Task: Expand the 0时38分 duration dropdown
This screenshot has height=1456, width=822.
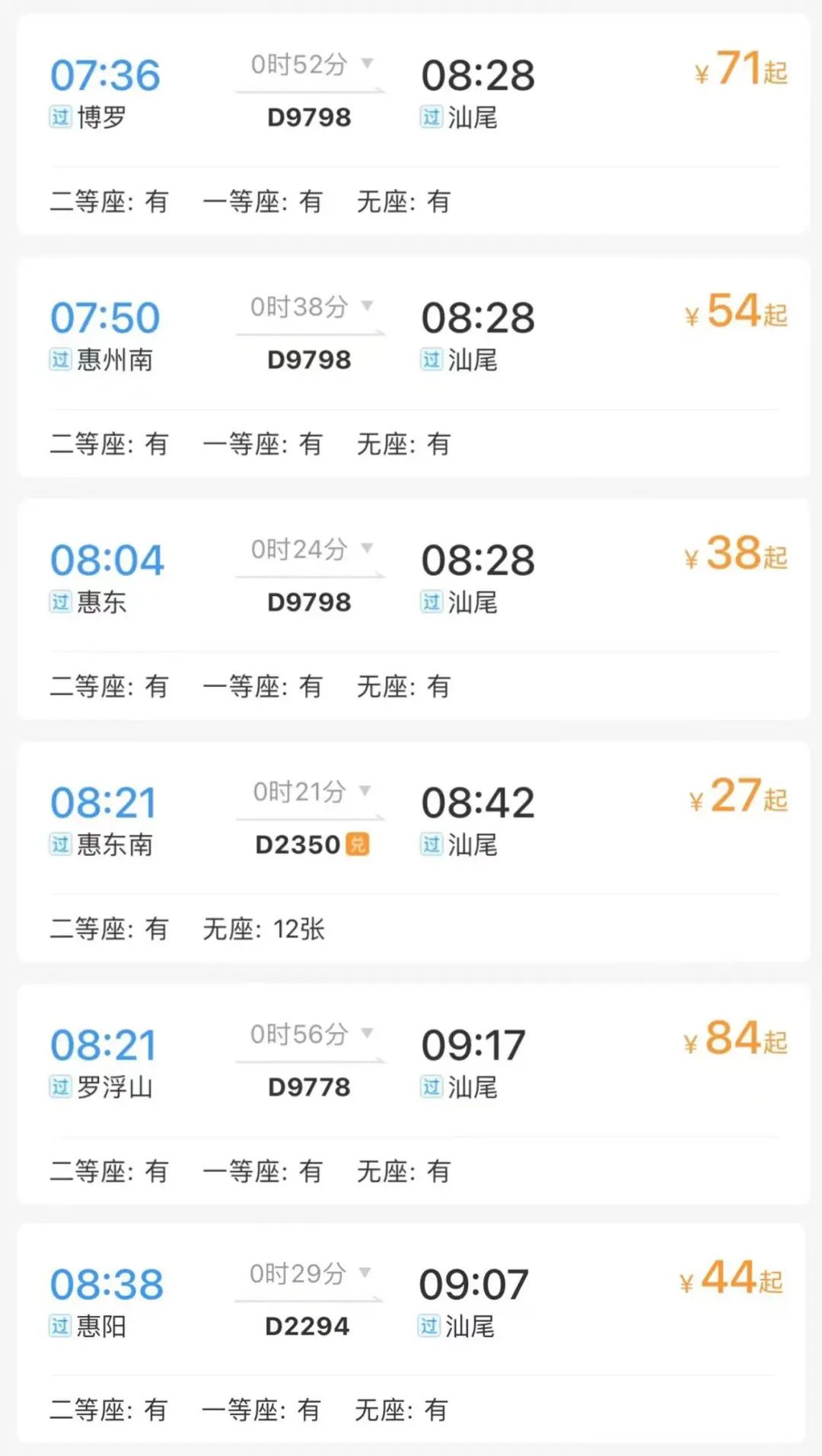Action: pyautogui.click(x=367, y=306)
